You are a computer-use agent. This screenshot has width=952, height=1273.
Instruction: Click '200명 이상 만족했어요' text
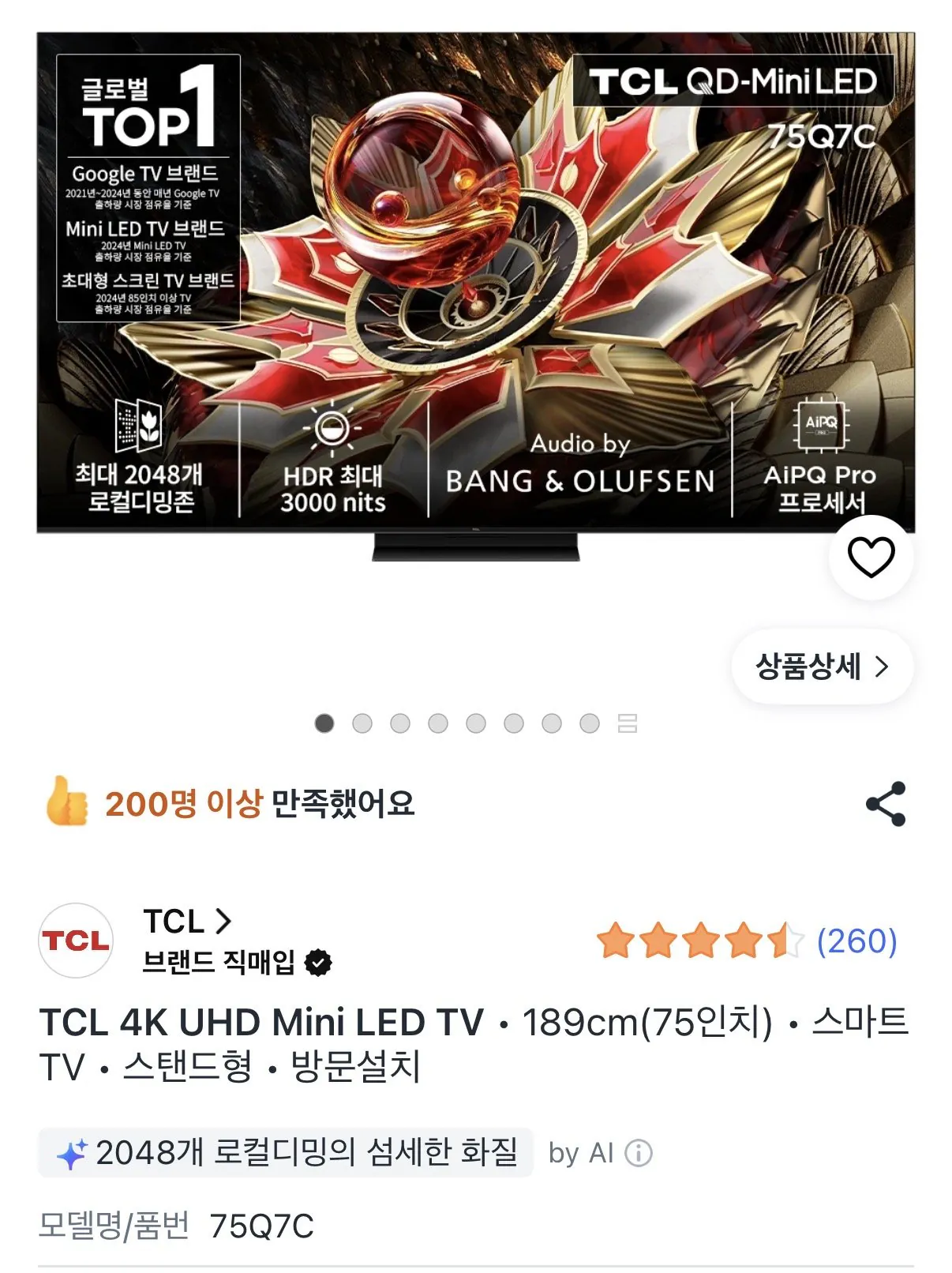264,803
